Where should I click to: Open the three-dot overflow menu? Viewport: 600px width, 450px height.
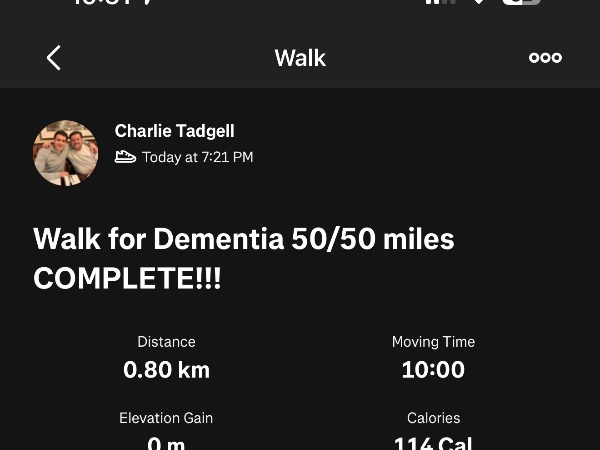pos(545,58)
